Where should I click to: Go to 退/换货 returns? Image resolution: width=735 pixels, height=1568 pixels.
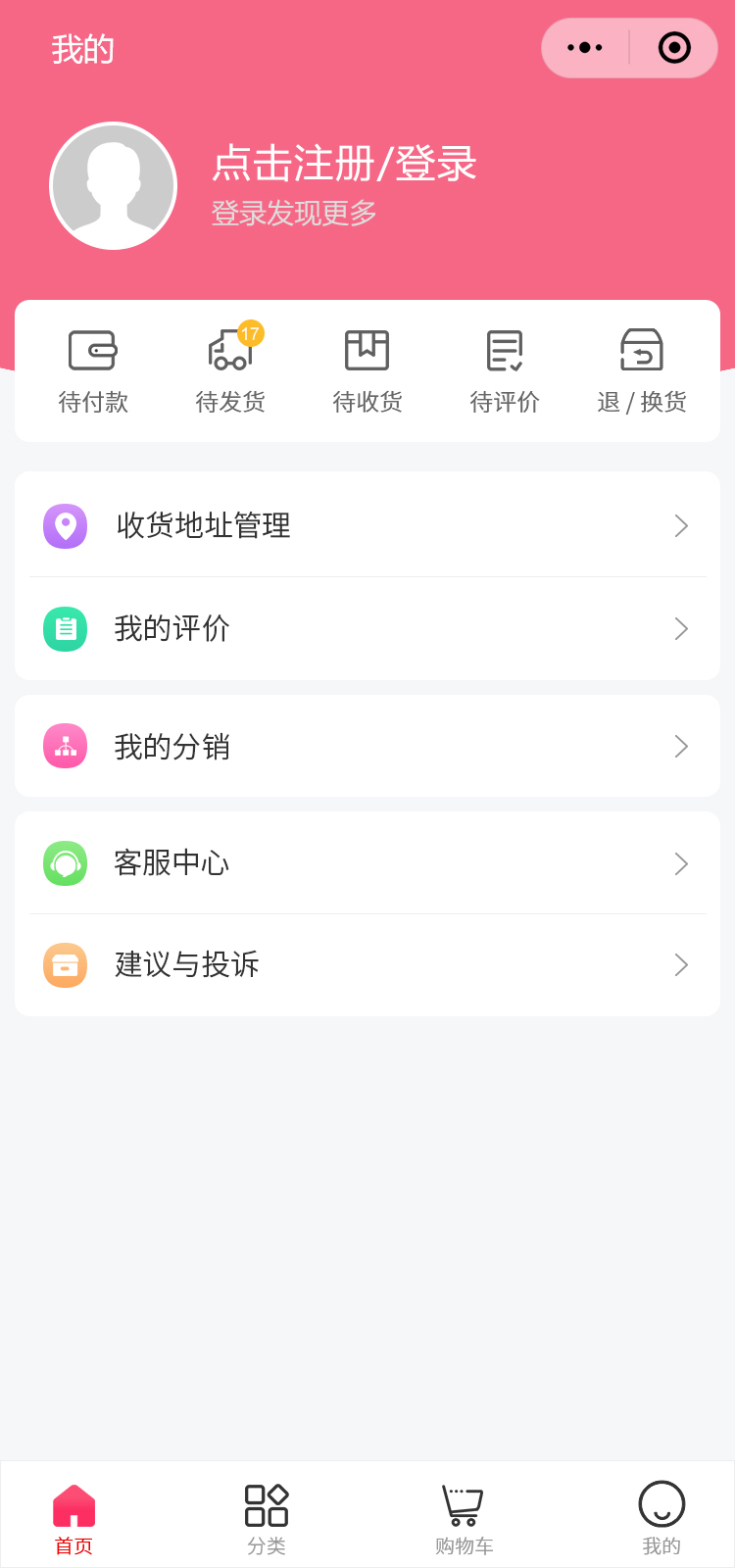tap(642, 372)
